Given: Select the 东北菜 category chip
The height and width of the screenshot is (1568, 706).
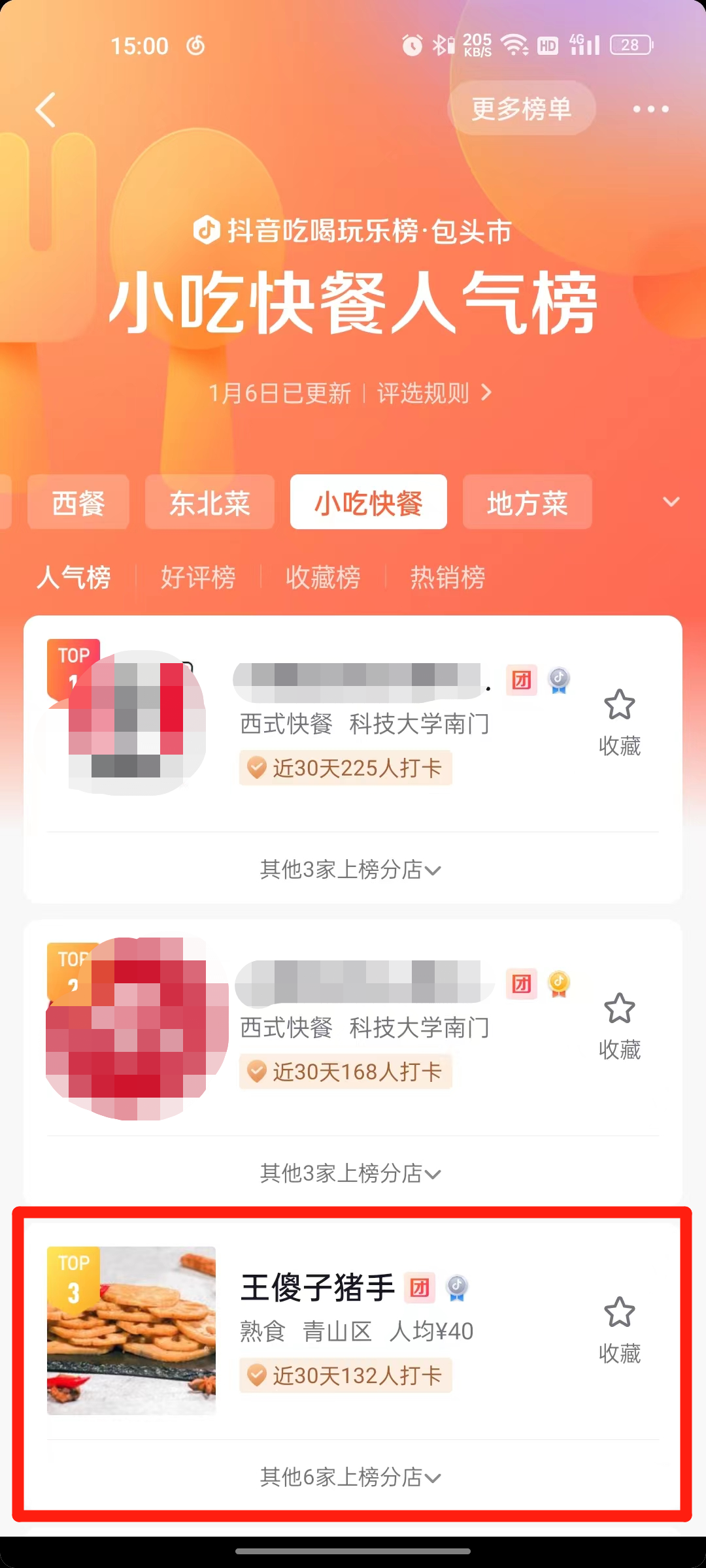Looking at the screenshot, I should (x=209, y=502).
